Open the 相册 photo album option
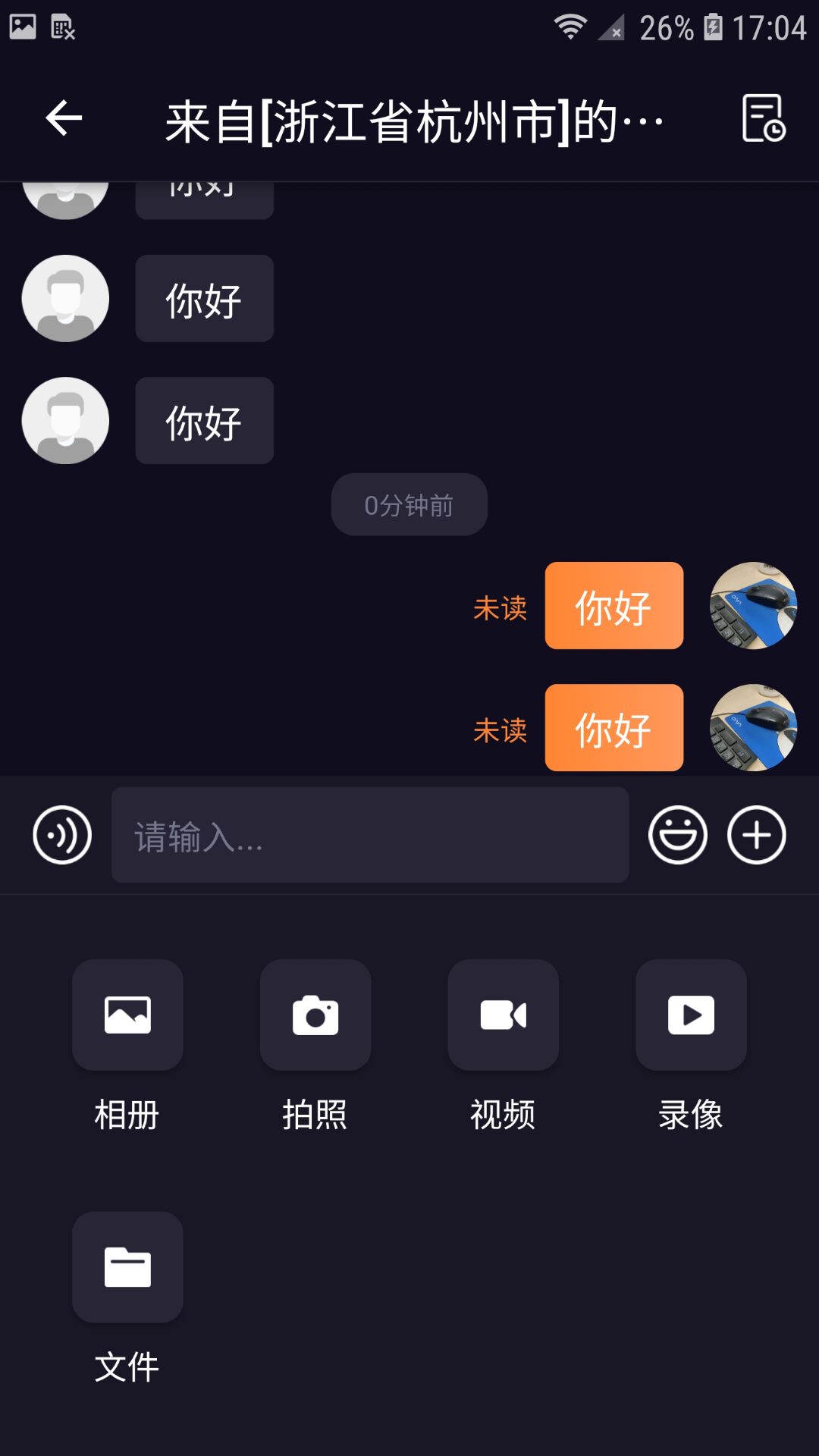 [x=127, y=1015]
